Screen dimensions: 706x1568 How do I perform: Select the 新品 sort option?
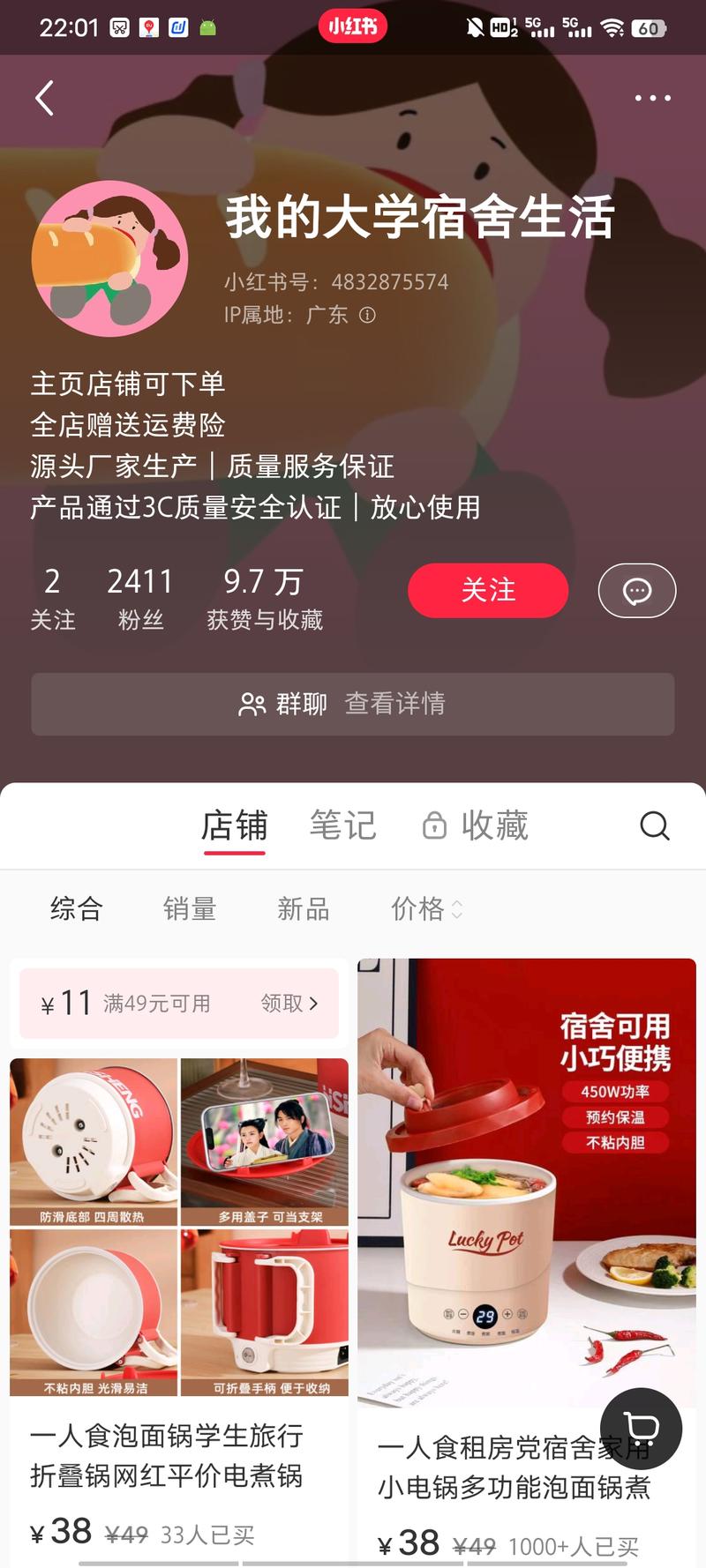tap(304, 908)
